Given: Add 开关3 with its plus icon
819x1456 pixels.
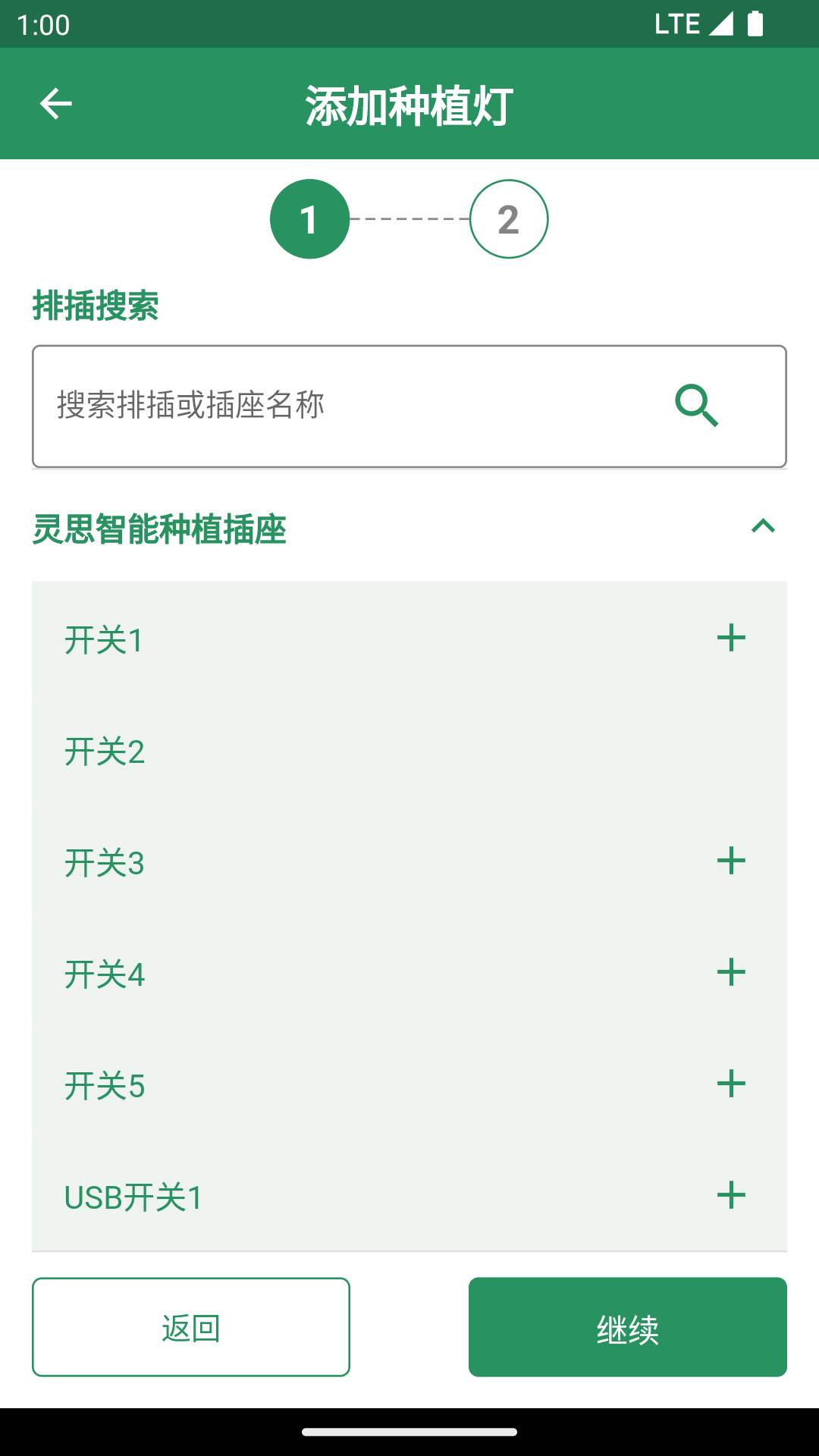Looking at the screenshot, I should (x=731, y=861).
